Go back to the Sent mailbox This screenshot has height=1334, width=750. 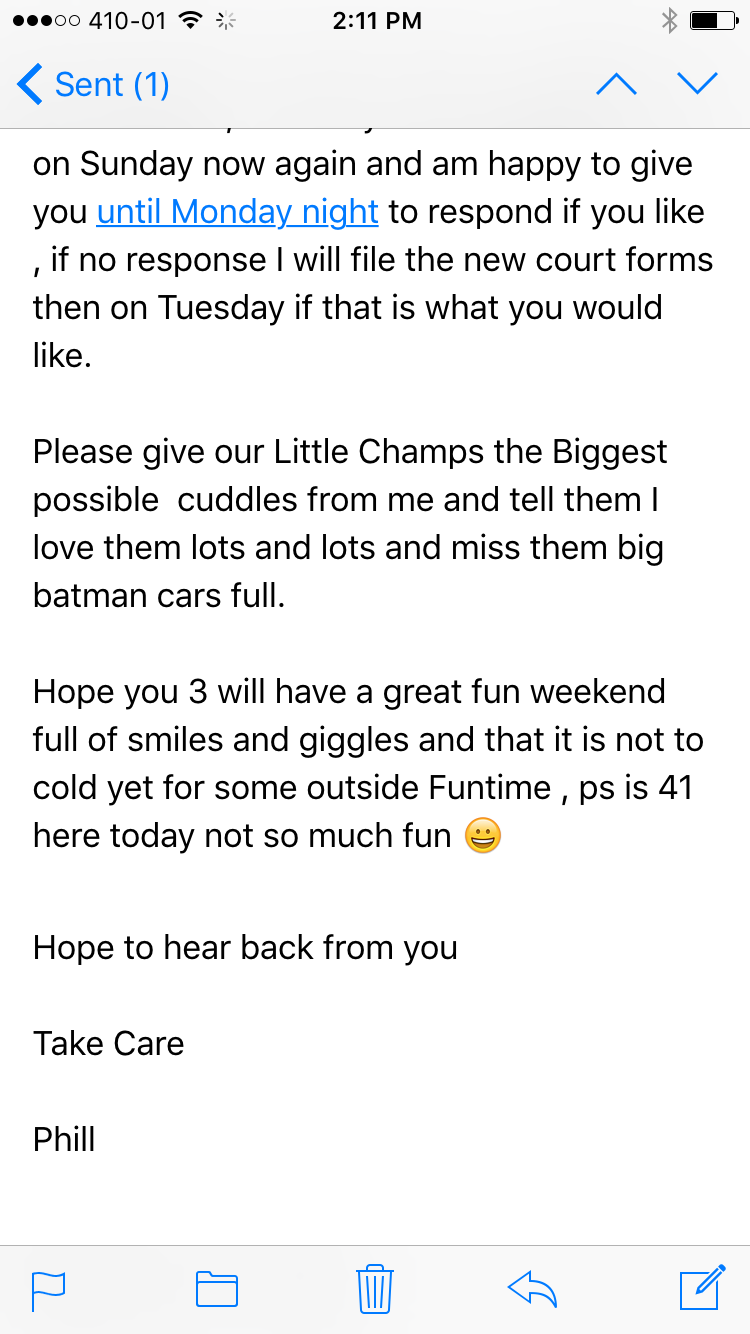pos(94,85)
